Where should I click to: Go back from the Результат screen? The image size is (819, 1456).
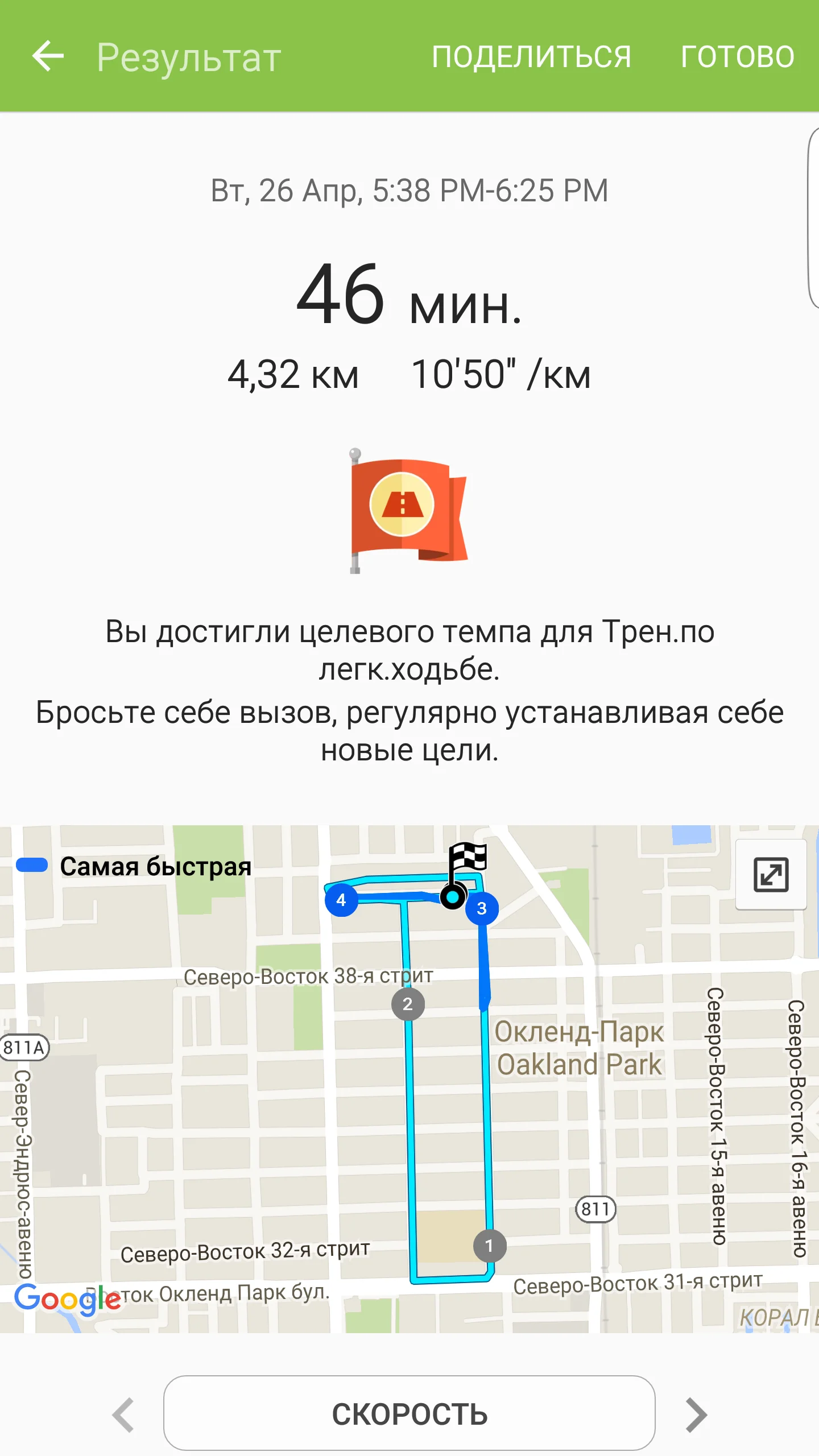click(48, 56)
